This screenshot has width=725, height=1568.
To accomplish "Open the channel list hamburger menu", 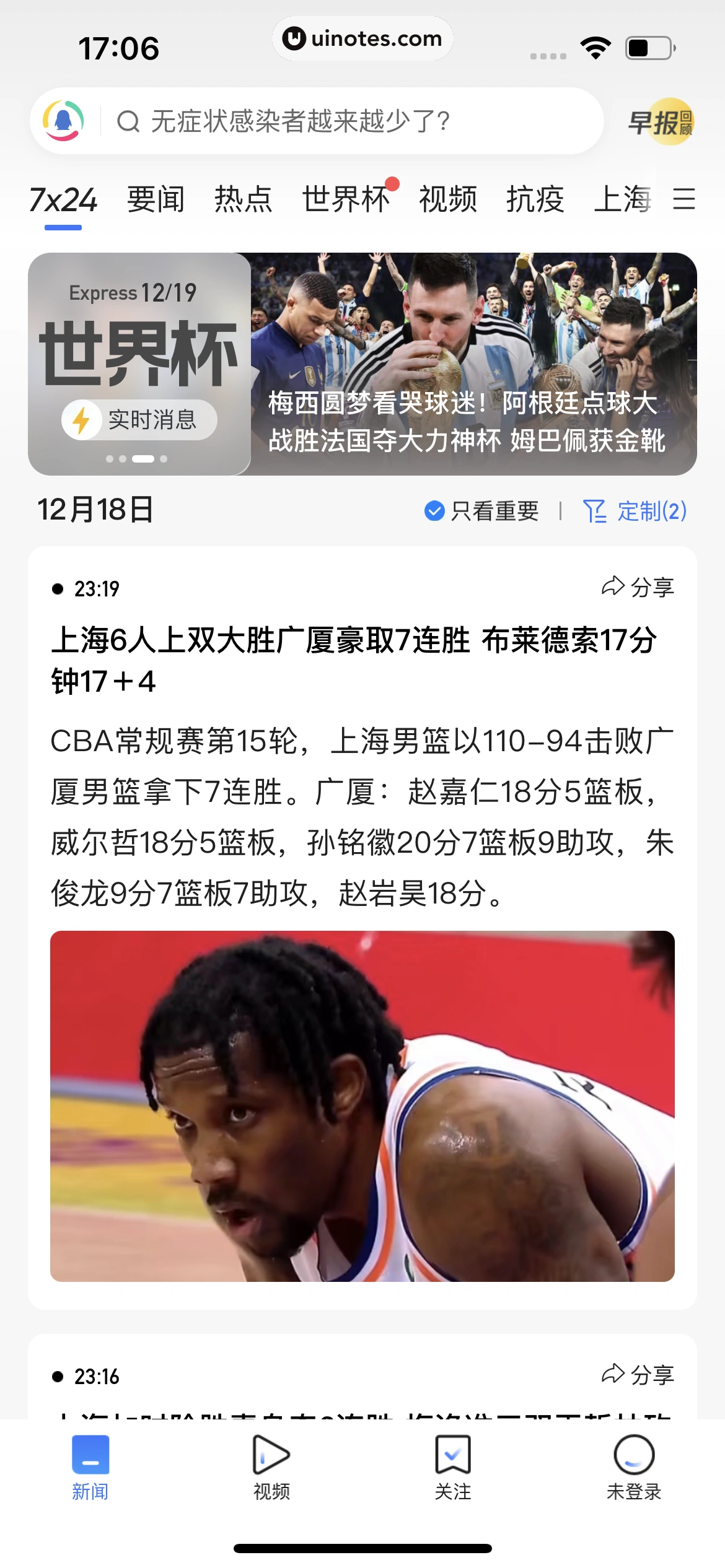I will pyautogui.click(x=684, y=199).
